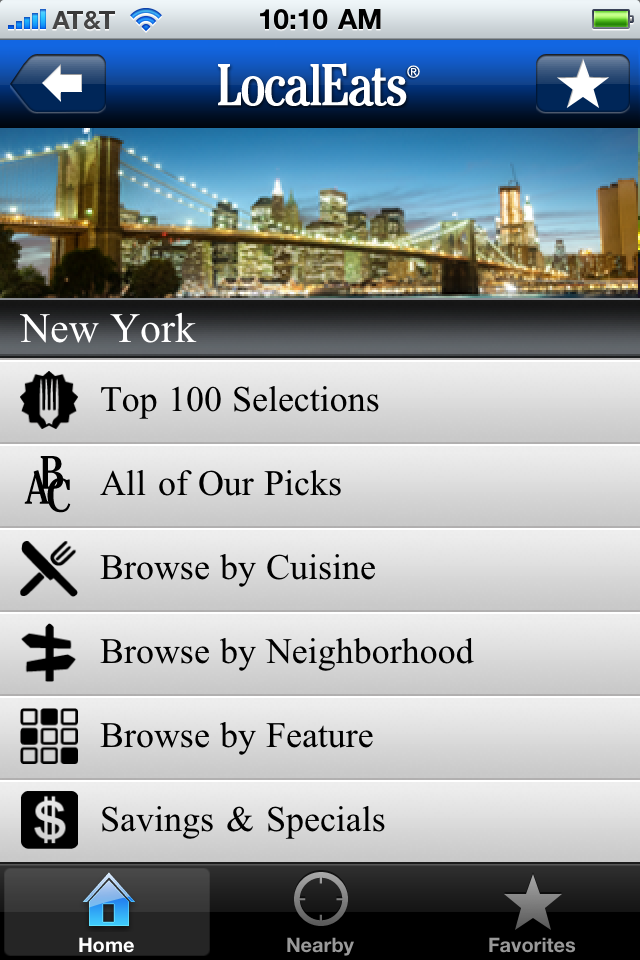The height and width of the screenshot is (960, 640).
Task: Choose Browse by Feature
Action: coord(320,737)
